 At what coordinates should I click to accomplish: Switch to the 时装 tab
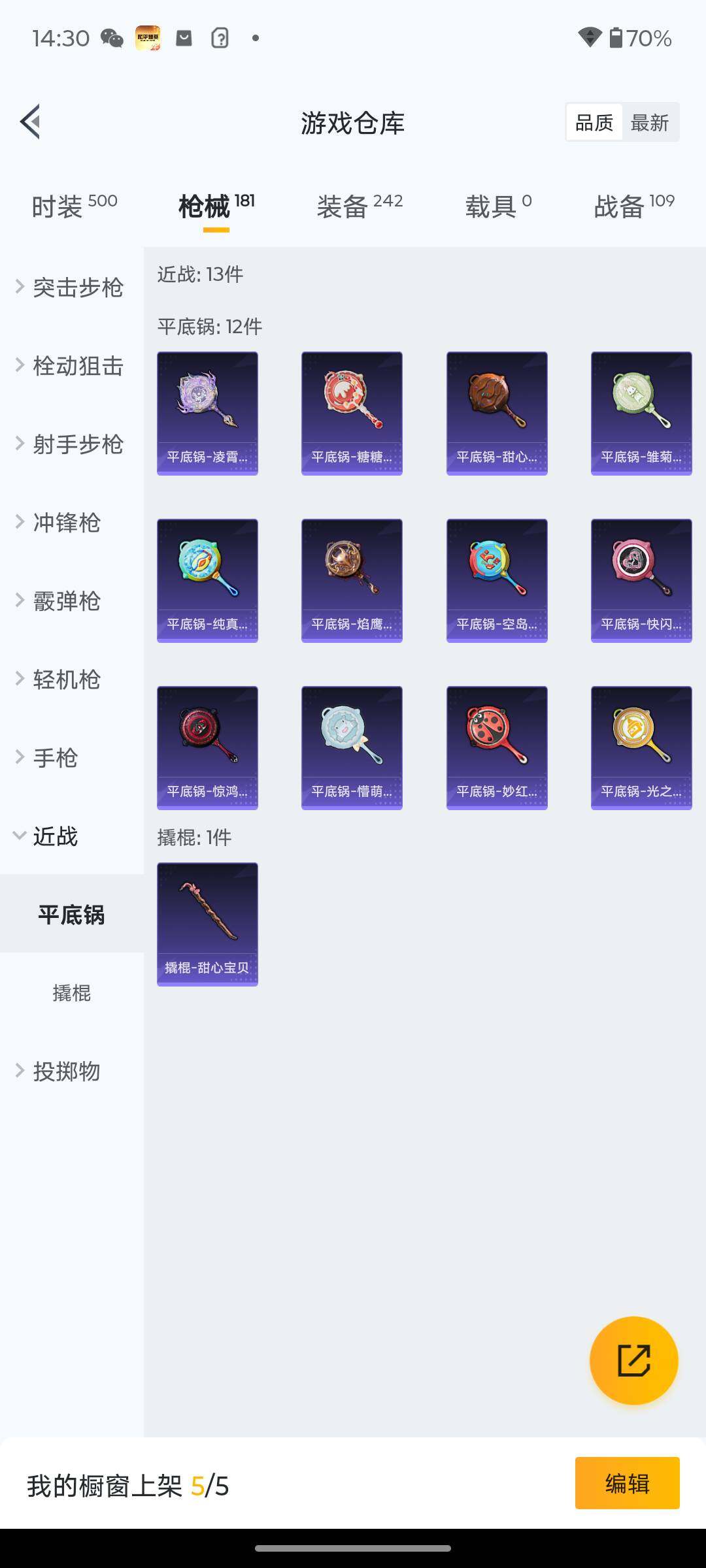(74, 206)
